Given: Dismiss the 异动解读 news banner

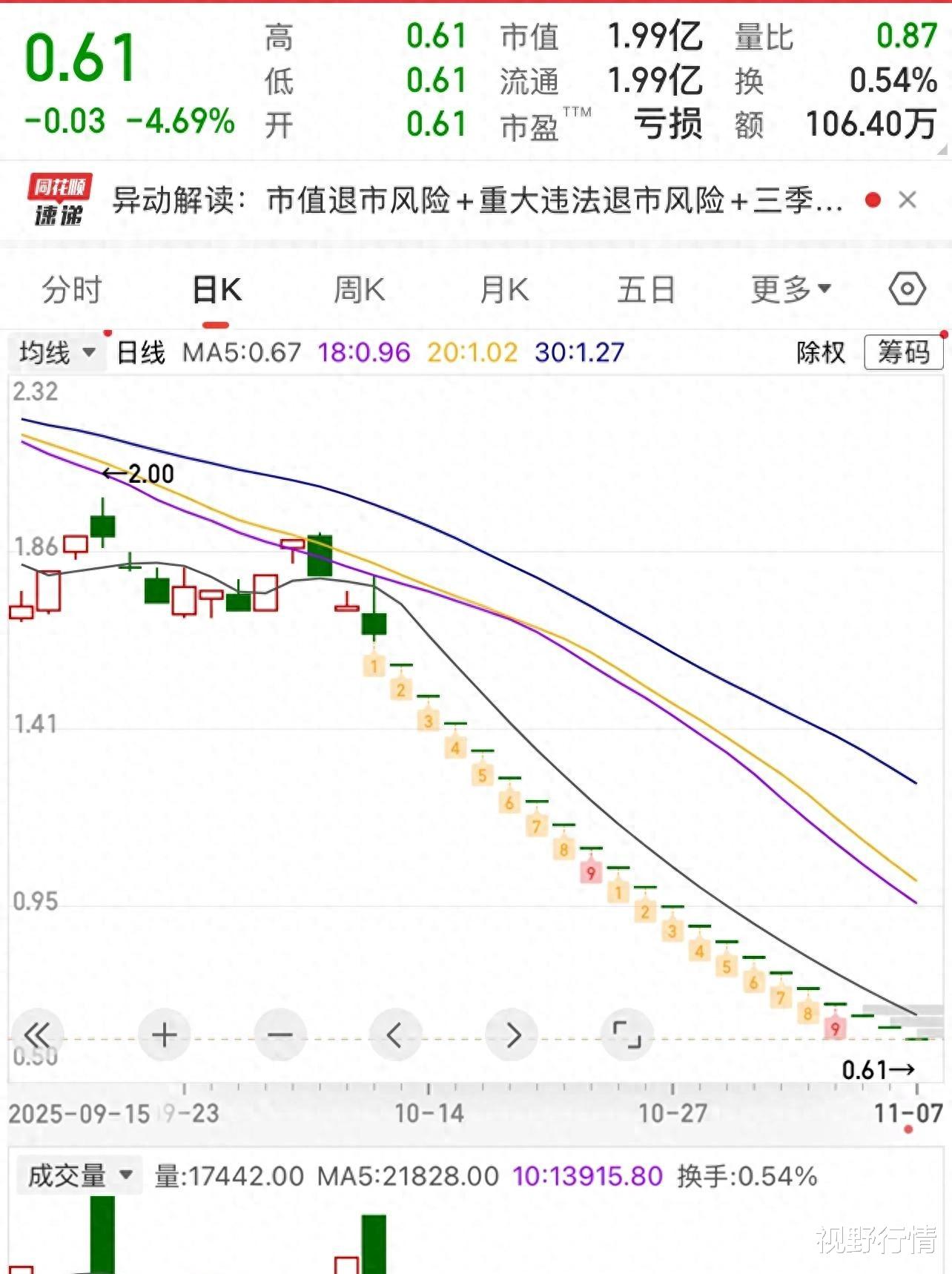Looking at the screenshot, I should 908,199.
